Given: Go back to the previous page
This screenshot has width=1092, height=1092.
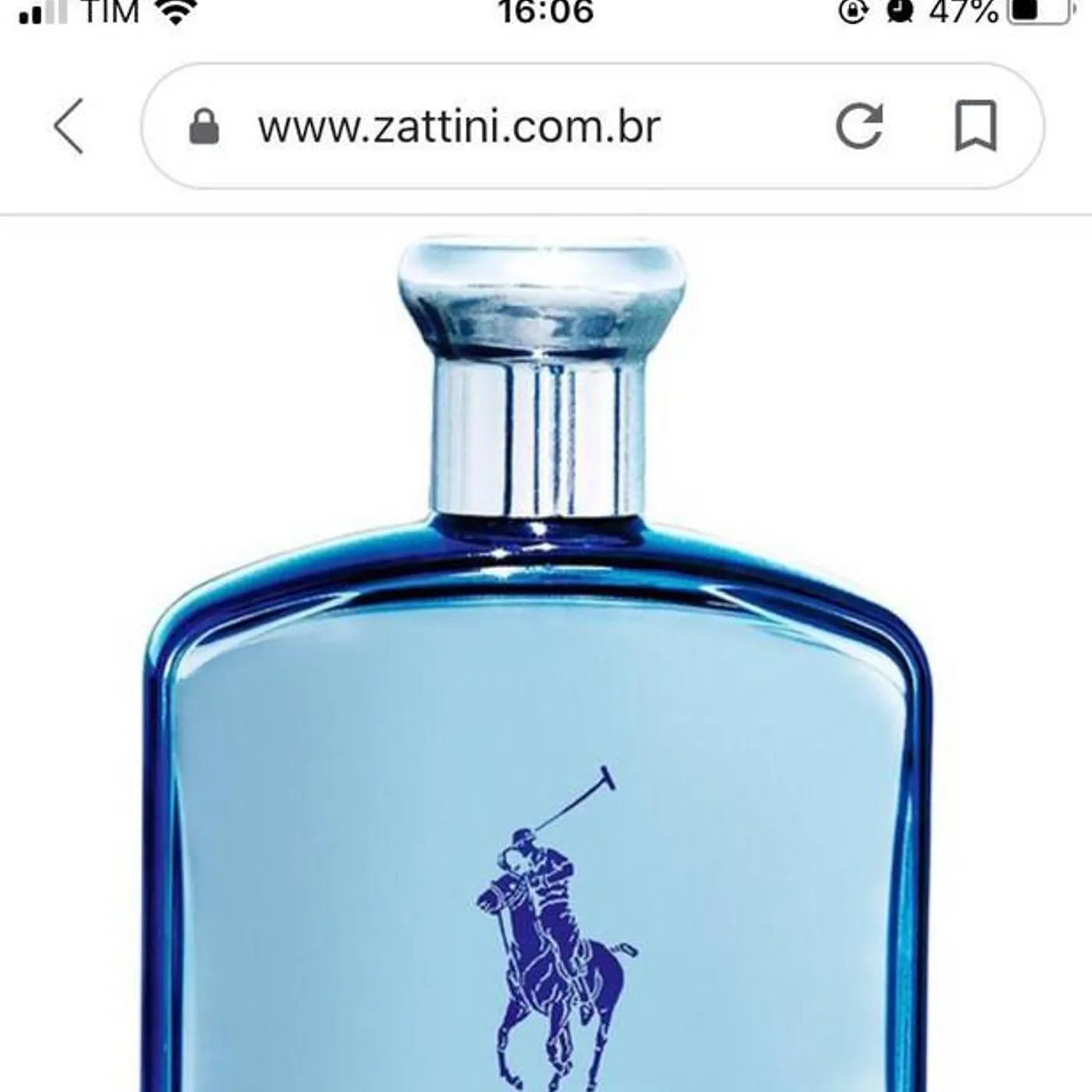Looking at the screenshot, I should 69,126.
